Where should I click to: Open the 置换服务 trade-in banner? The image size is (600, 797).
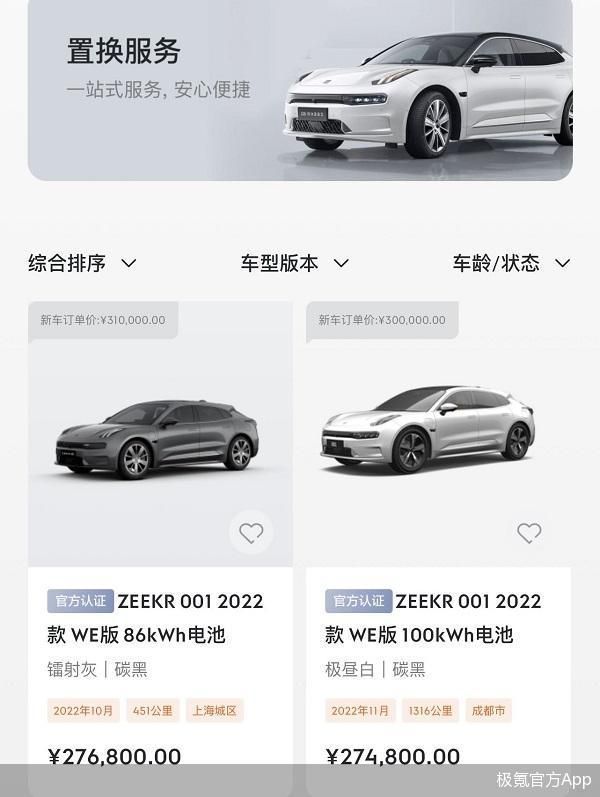pyautogui.click(x=299, y=88)
